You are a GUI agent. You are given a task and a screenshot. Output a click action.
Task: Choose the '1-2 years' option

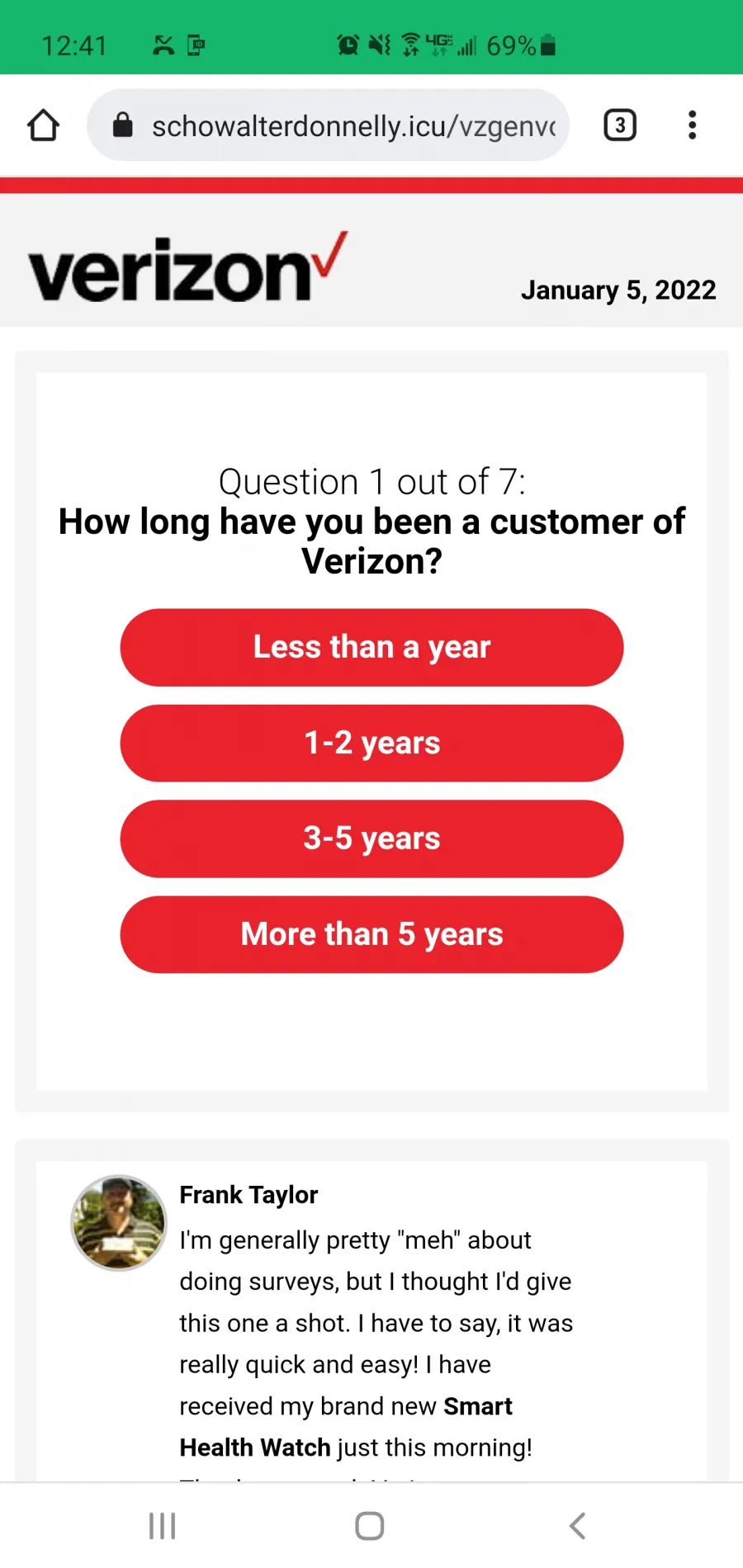click(371, 744)
